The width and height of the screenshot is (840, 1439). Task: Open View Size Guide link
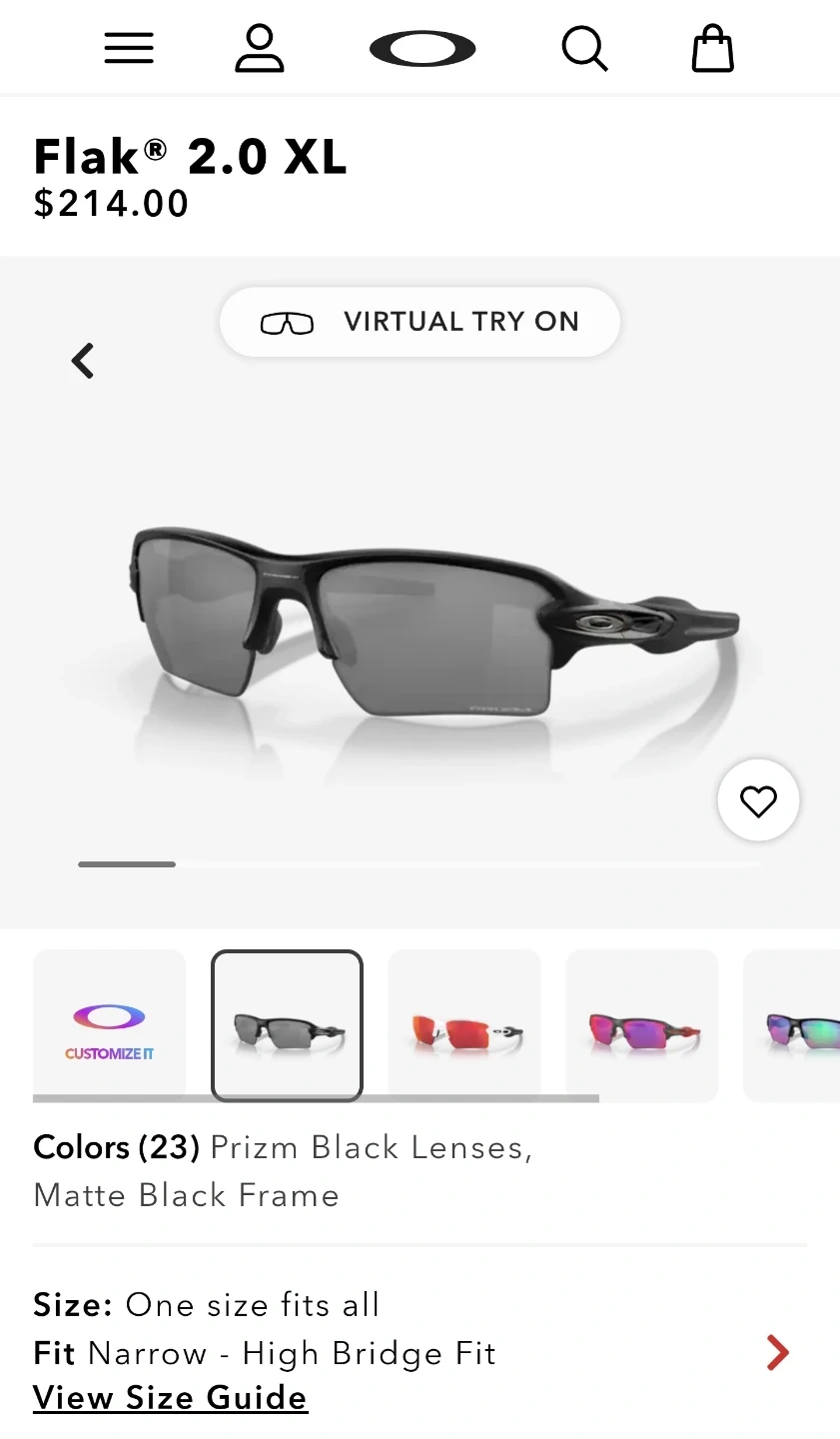(x=170, y=1397)
